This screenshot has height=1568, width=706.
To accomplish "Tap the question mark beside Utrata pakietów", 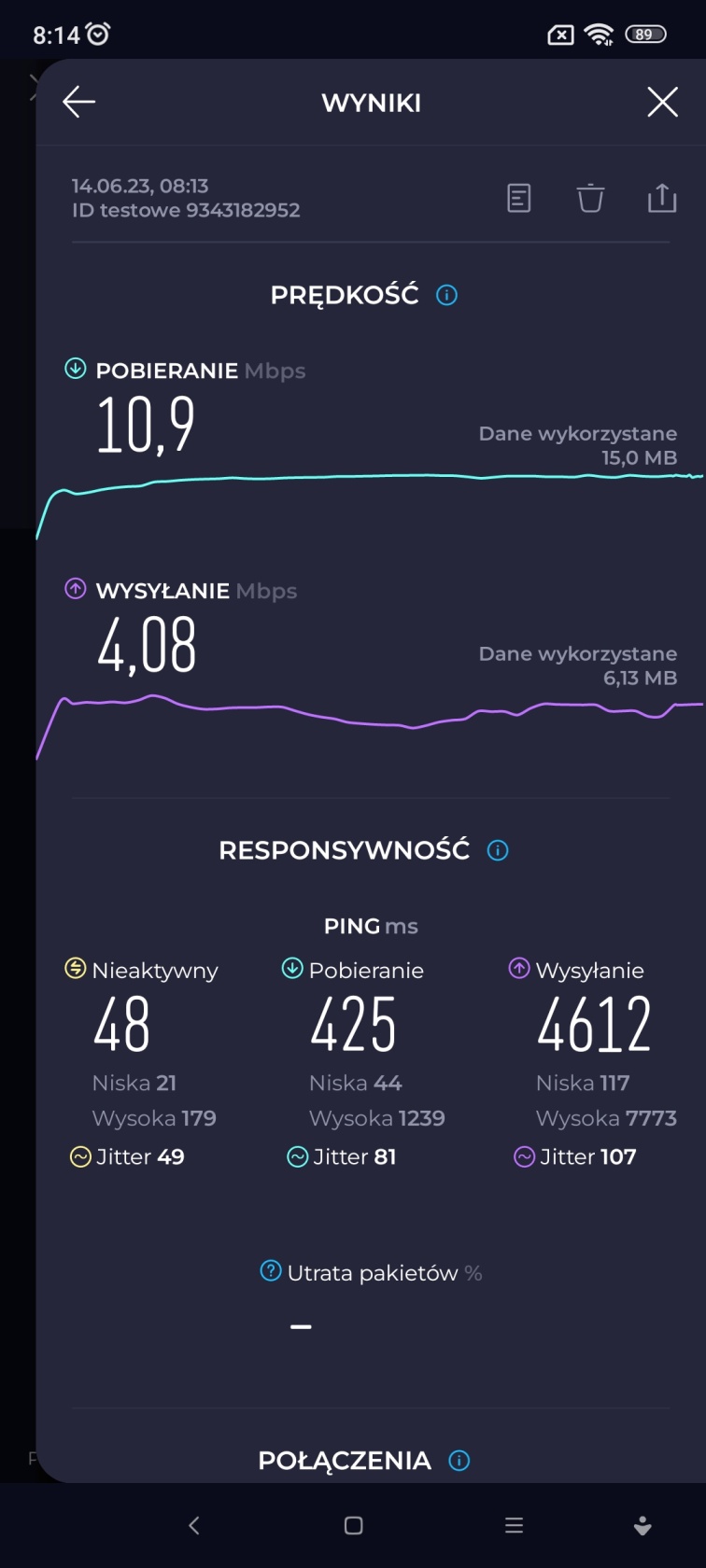I will [x=271, y=1271].
